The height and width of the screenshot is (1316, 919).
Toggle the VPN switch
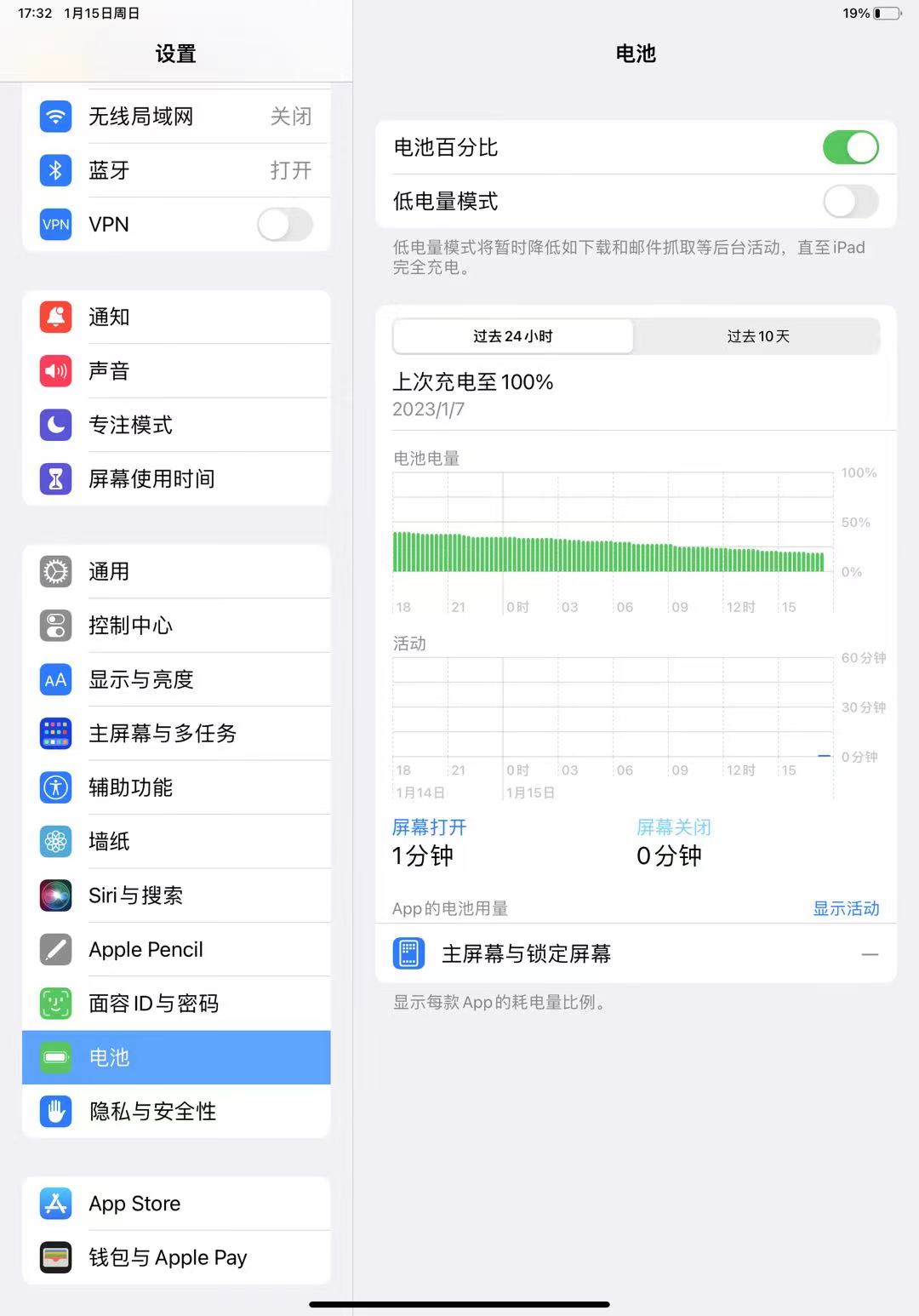coord(285,225)
